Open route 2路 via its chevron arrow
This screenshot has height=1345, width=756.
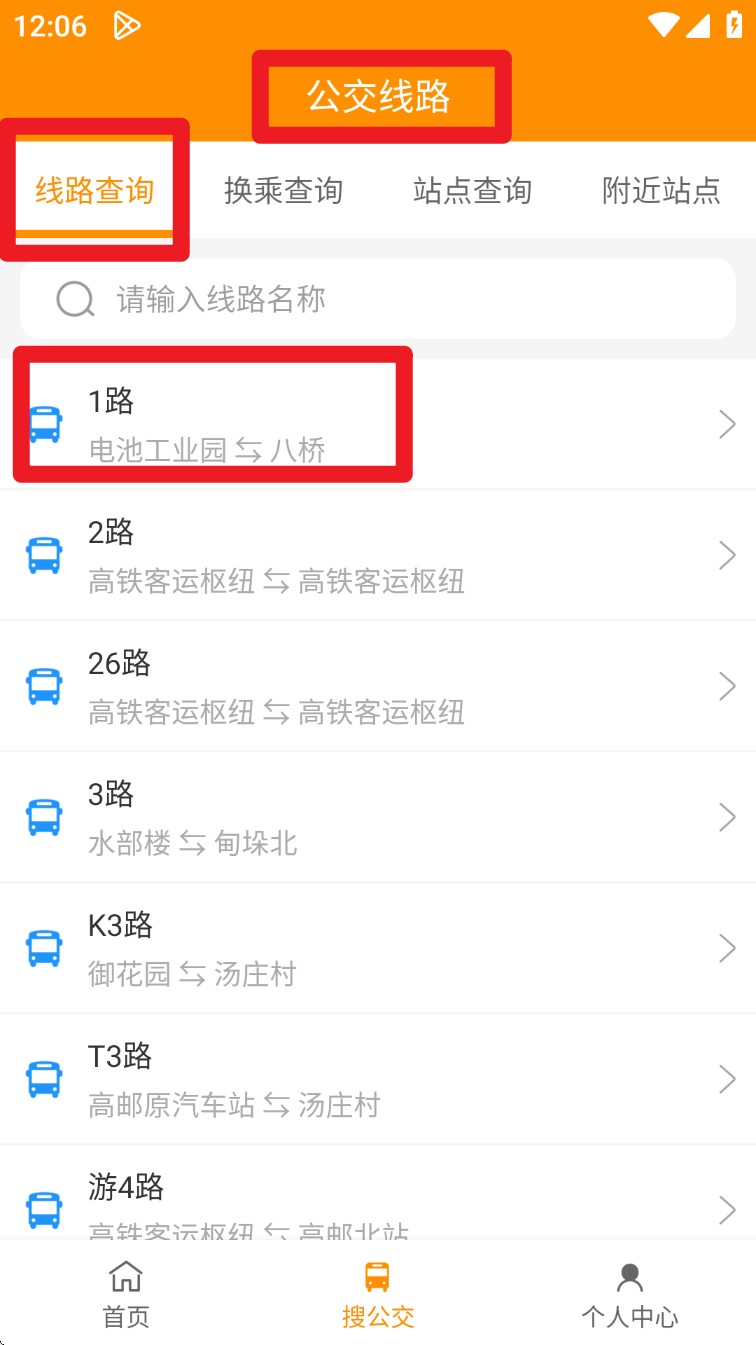pos(727,555)
